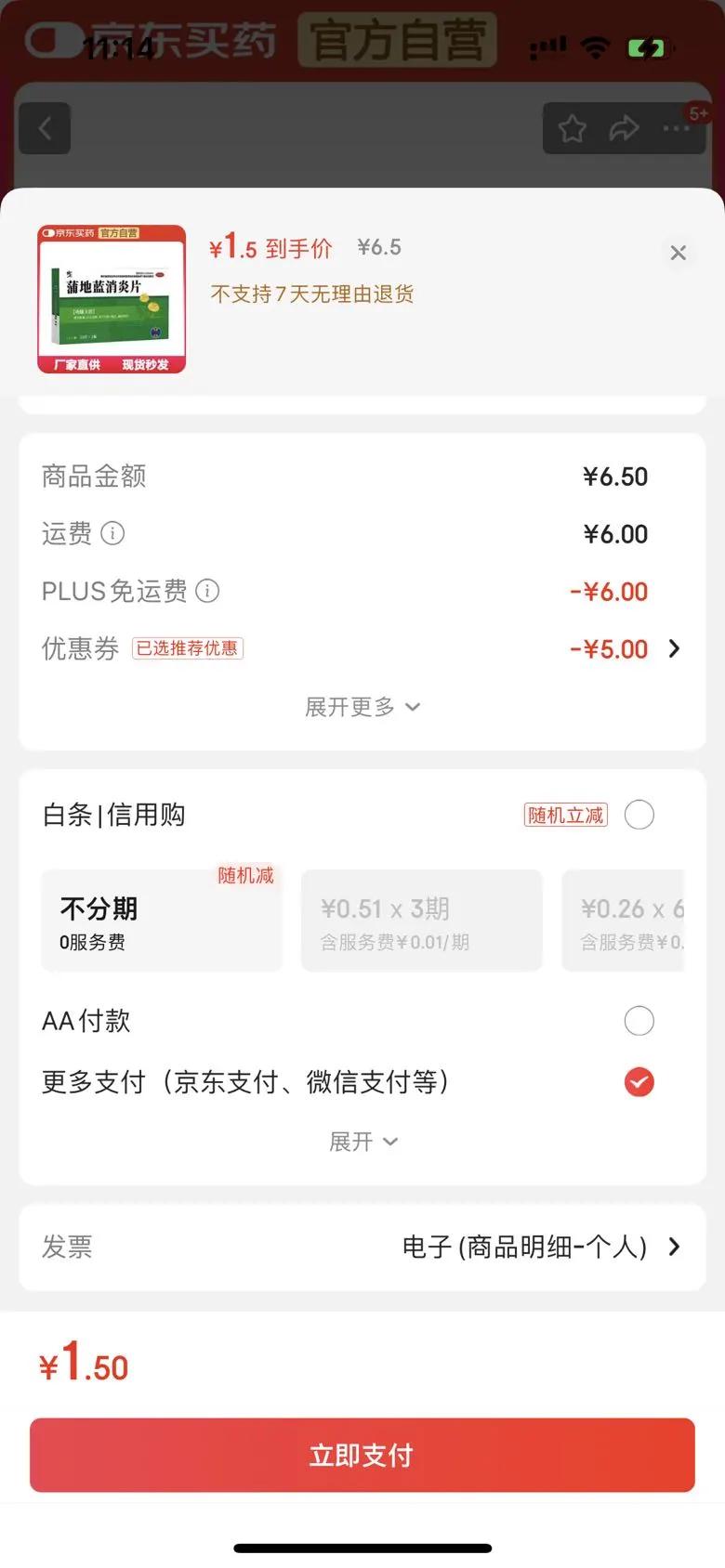Open the 优惠券 coupon details chevron
Image resolution: width=725 pixels, height=1568 pixels.
click(674, 648)
